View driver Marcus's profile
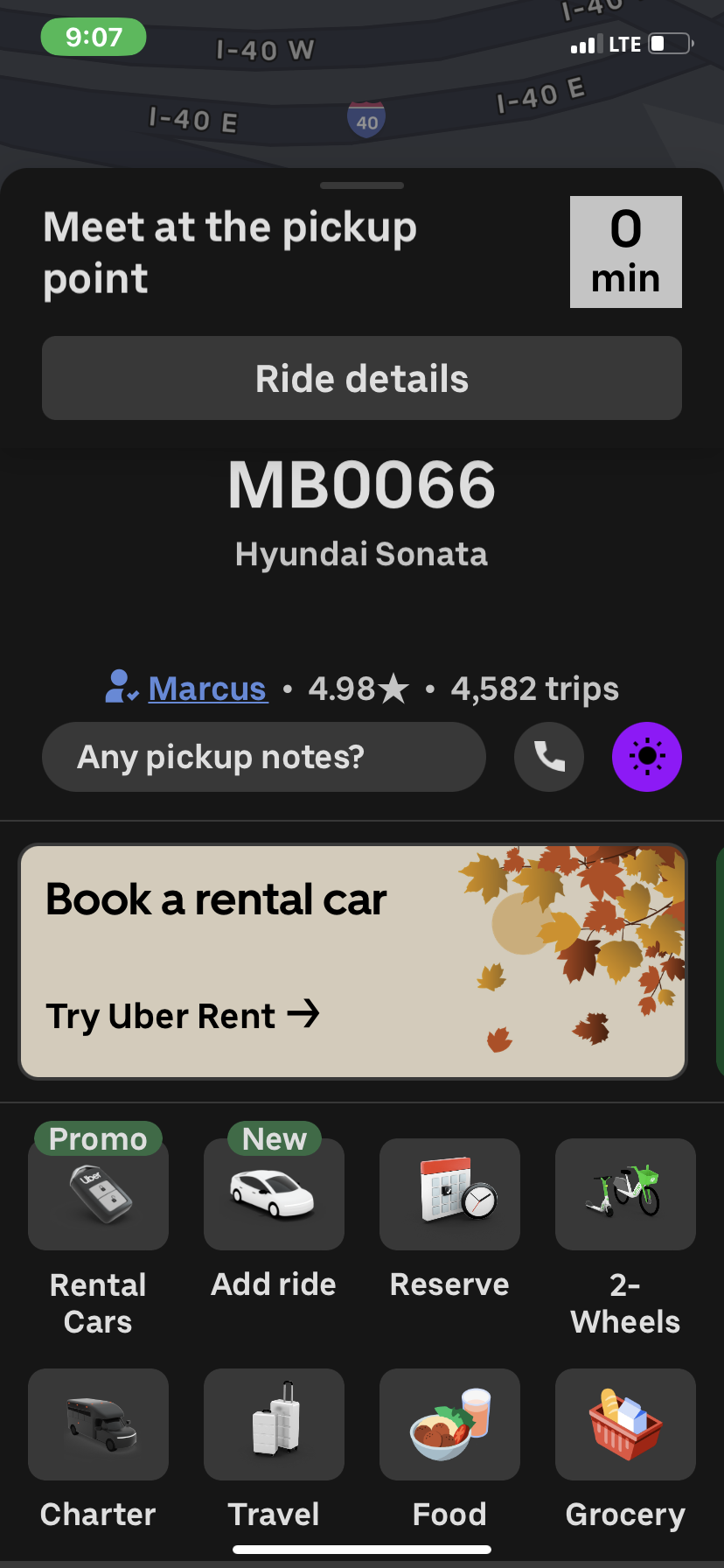 click(x=206, y=689)
